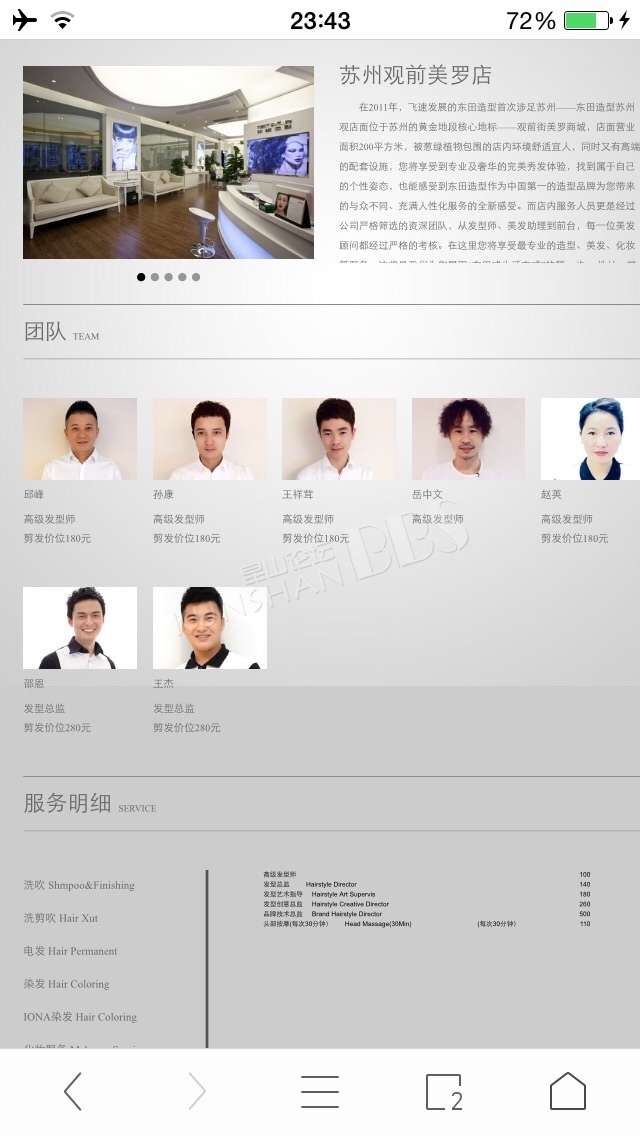Image resolution: width=640 pixels, height=1136 pixels.
Task: Select 洗剪吹 Hair Xut service
Action: (60, 918)
